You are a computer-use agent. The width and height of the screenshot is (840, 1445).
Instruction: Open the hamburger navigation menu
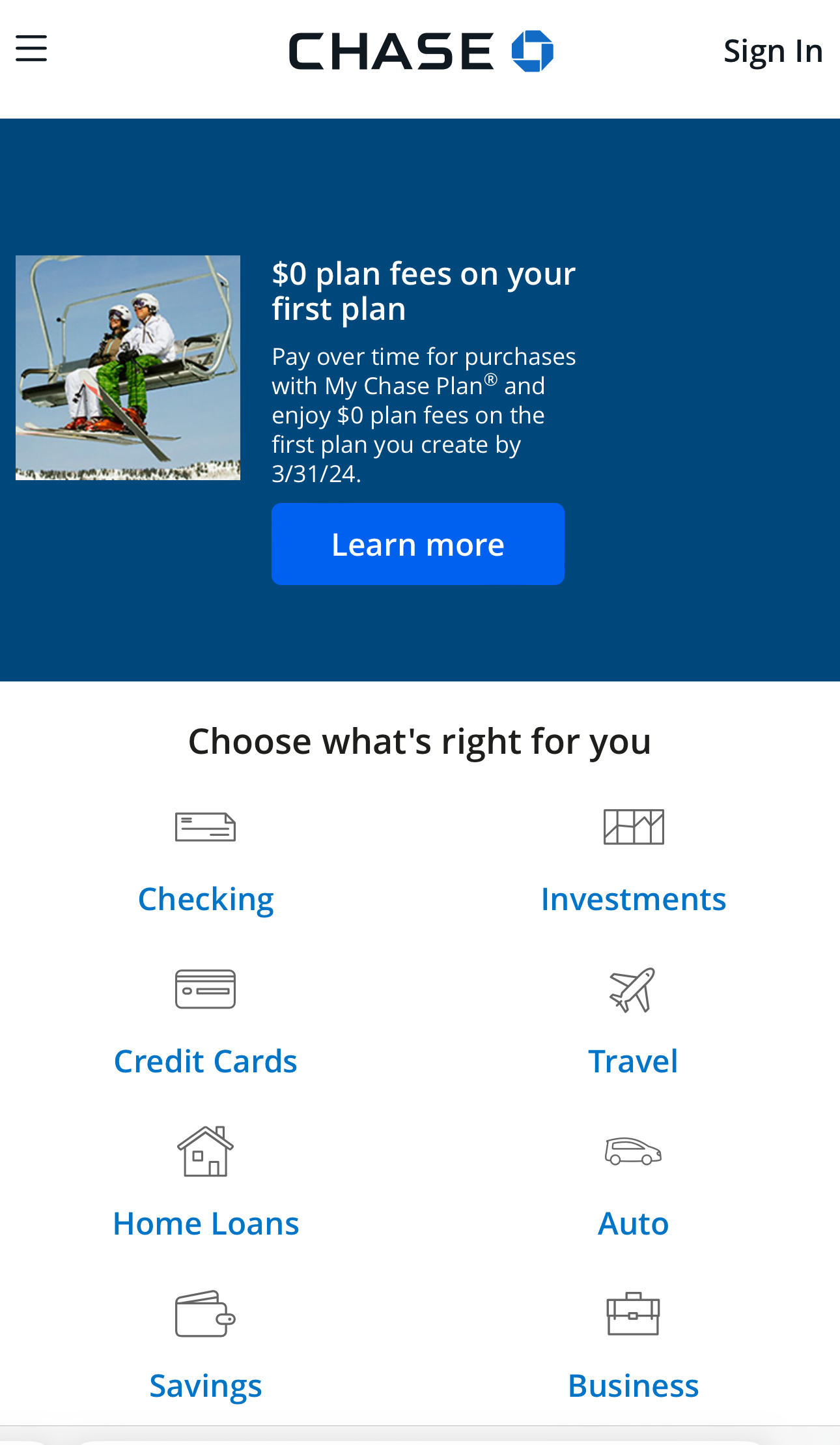point(31,49)
